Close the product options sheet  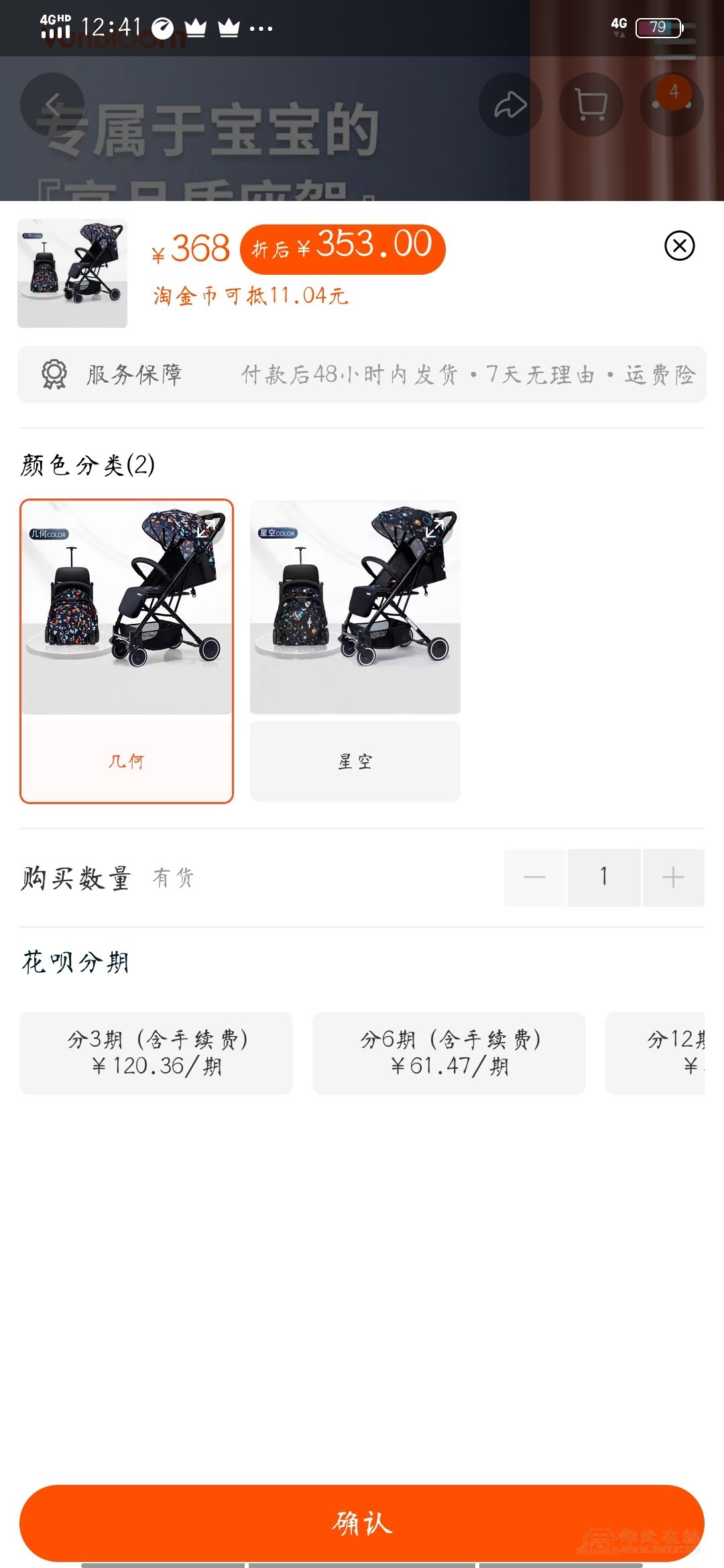tap(679, 246)
